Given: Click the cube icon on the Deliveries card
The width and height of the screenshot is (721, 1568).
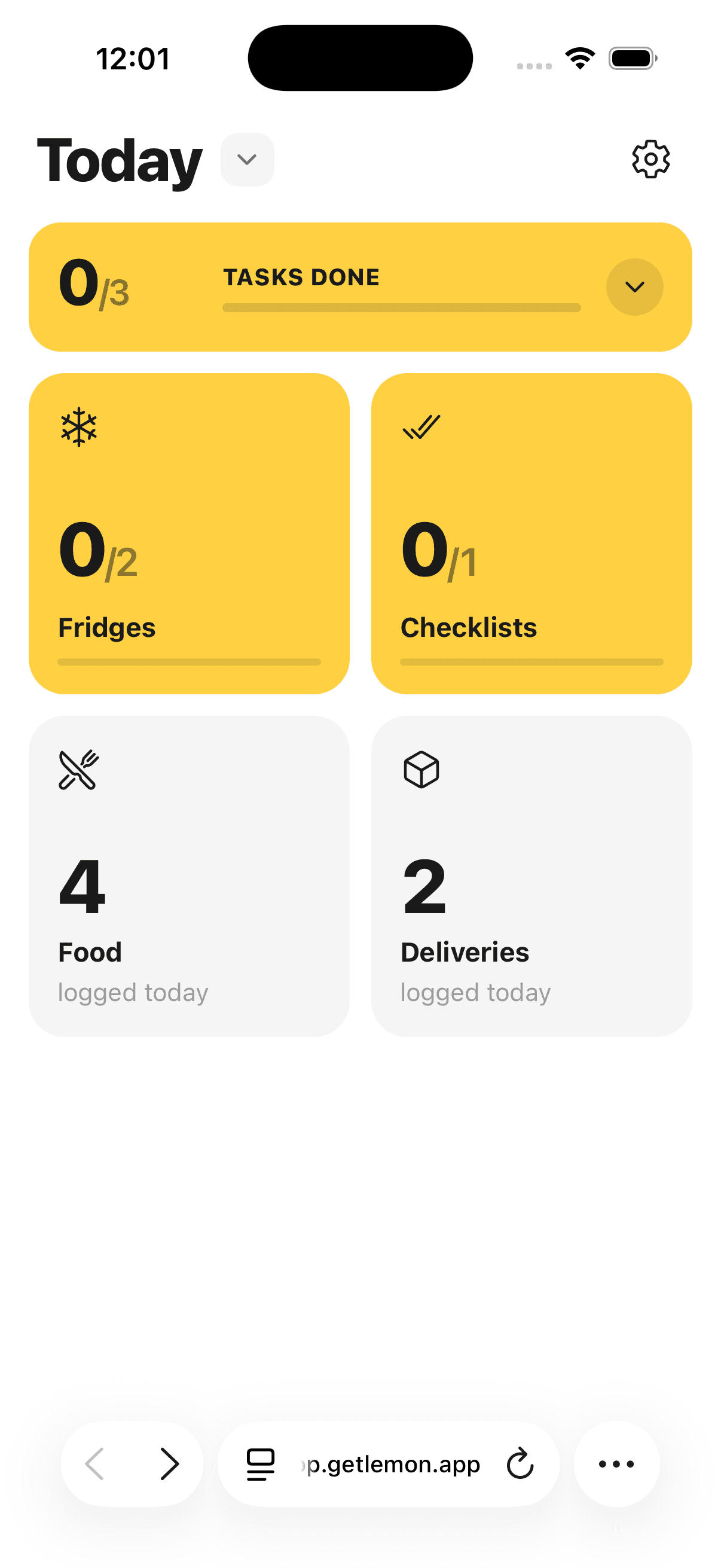Looking at the screenshot, I should (x=421, y=770).
